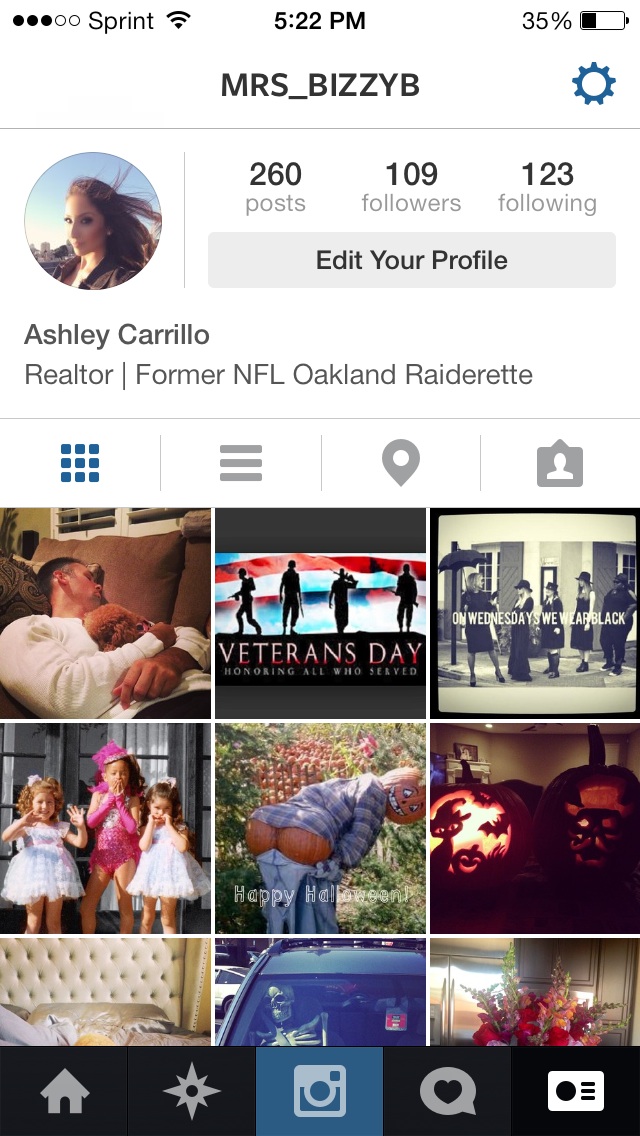The height and width of the screenshot is (1136, 640).
Task: Open the skeleton in car photo
Action: point(320,992)
